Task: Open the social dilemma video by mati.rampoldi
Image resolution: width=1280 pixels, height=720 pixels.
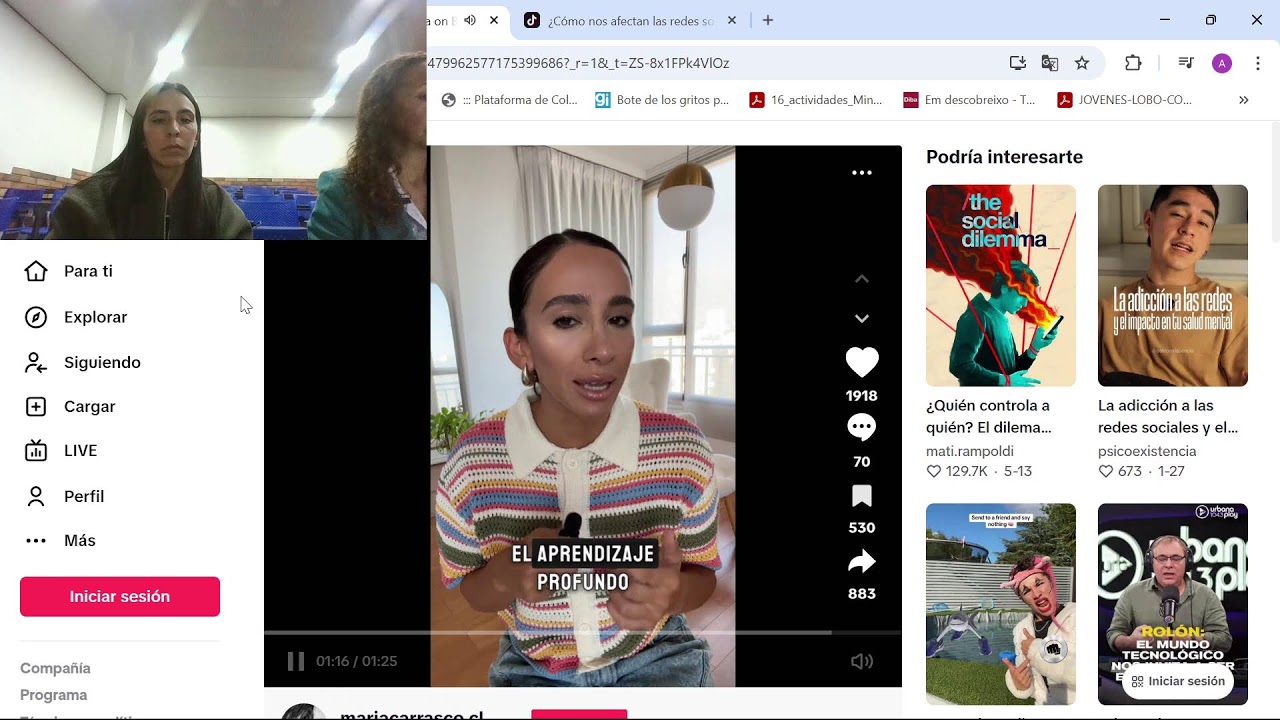Action: click(x=1000, y=286)
